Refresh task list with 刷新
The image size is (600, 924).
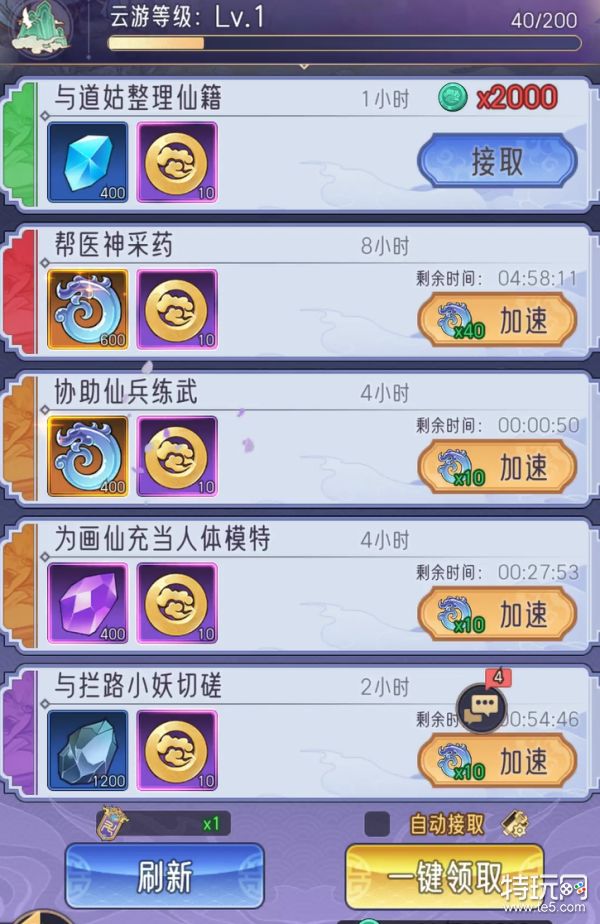coord(165,876)
